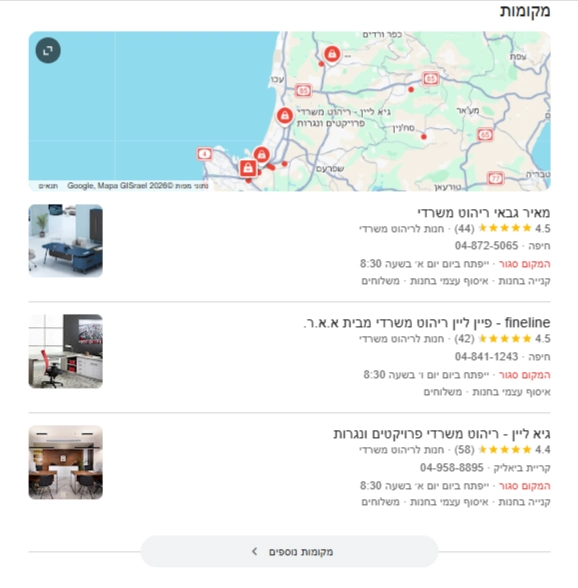Open the מאיר גבאי ריהוט משרדי listing
This screenshot has width=578, height=588.
[484, 213]
